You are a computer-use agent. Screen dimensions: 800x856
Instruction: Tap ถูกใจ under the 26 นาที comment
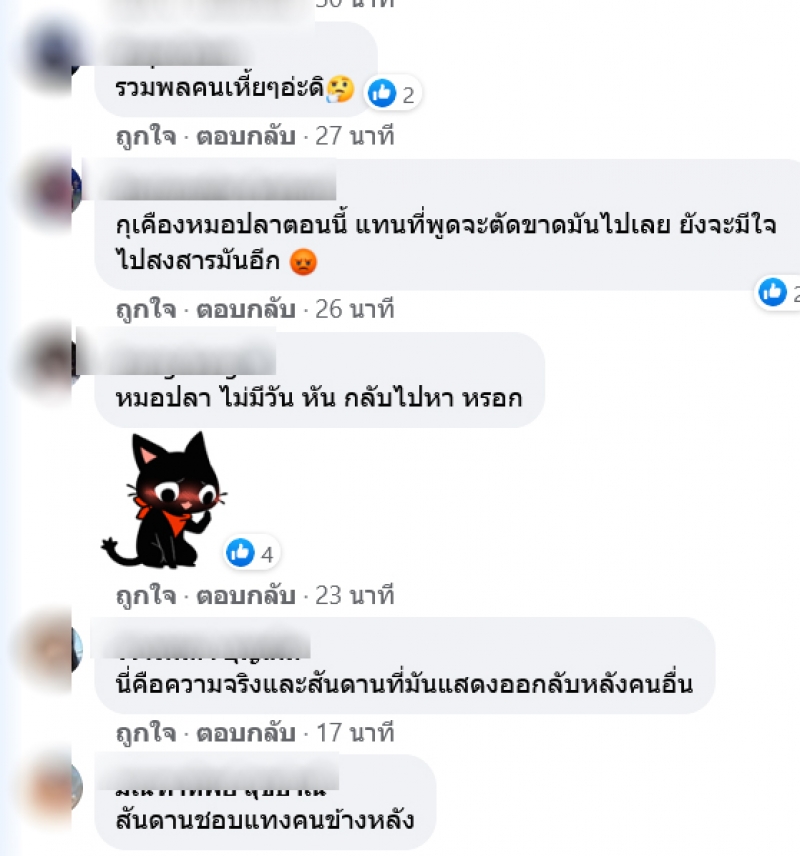145,308
